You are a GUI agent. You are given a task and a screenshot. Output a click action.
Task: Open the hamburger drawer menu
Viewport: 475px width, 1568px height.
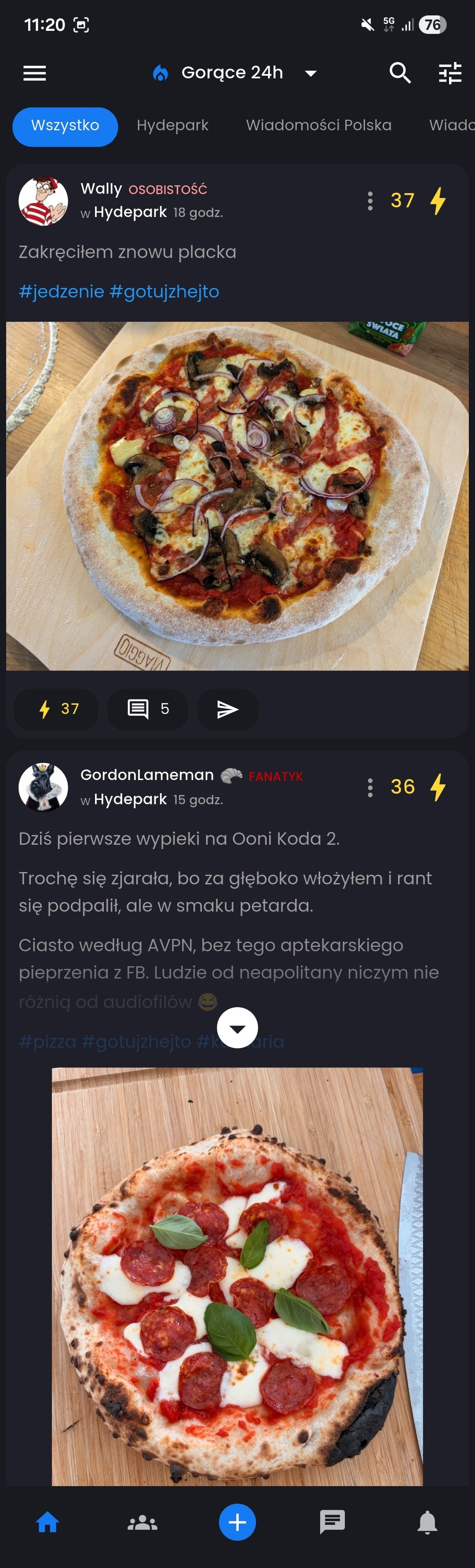pos(35,73)
